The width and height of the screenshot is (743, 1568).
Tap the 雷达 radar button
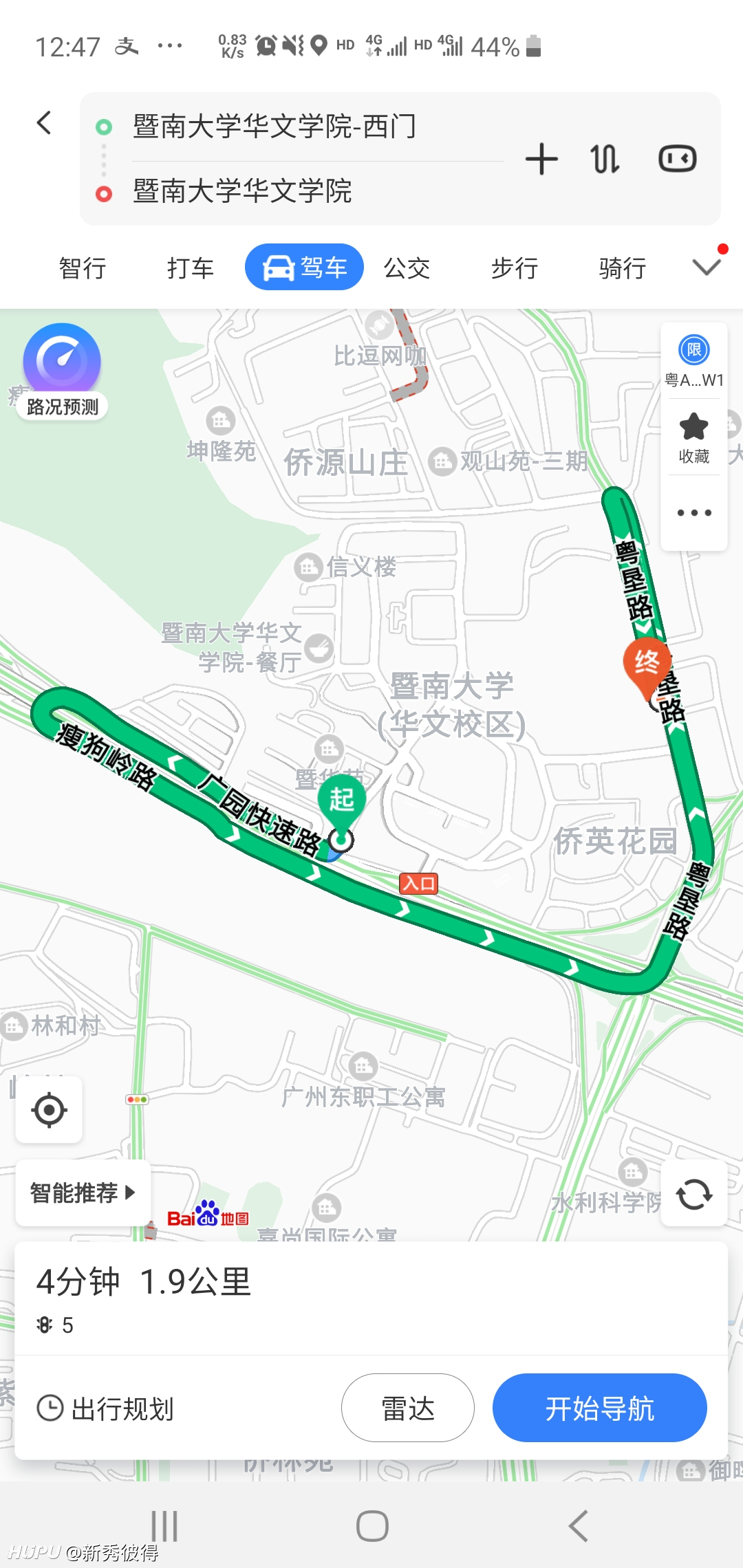[x=408, y=1408]
